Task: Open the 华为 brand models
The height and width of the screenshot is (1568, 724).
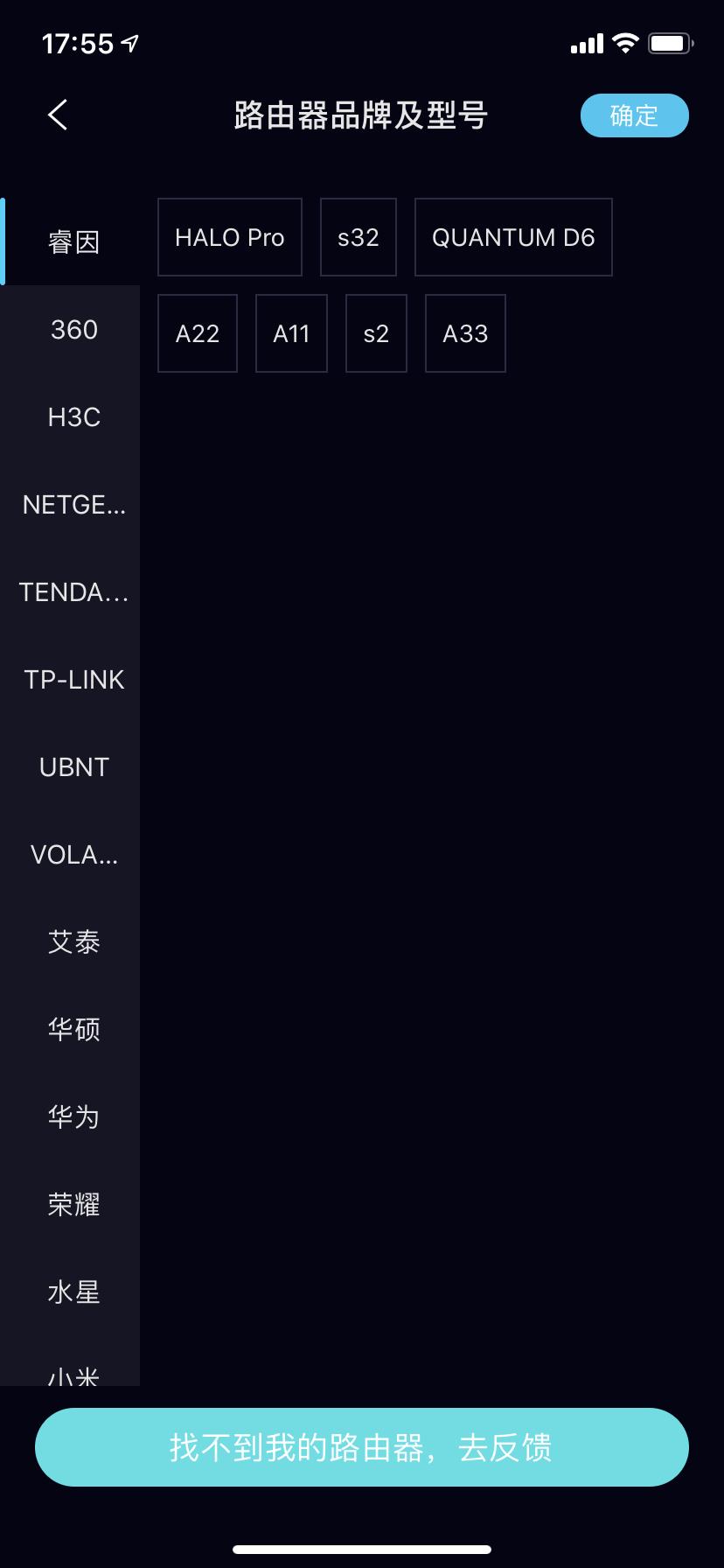Action: point(73,1117)
